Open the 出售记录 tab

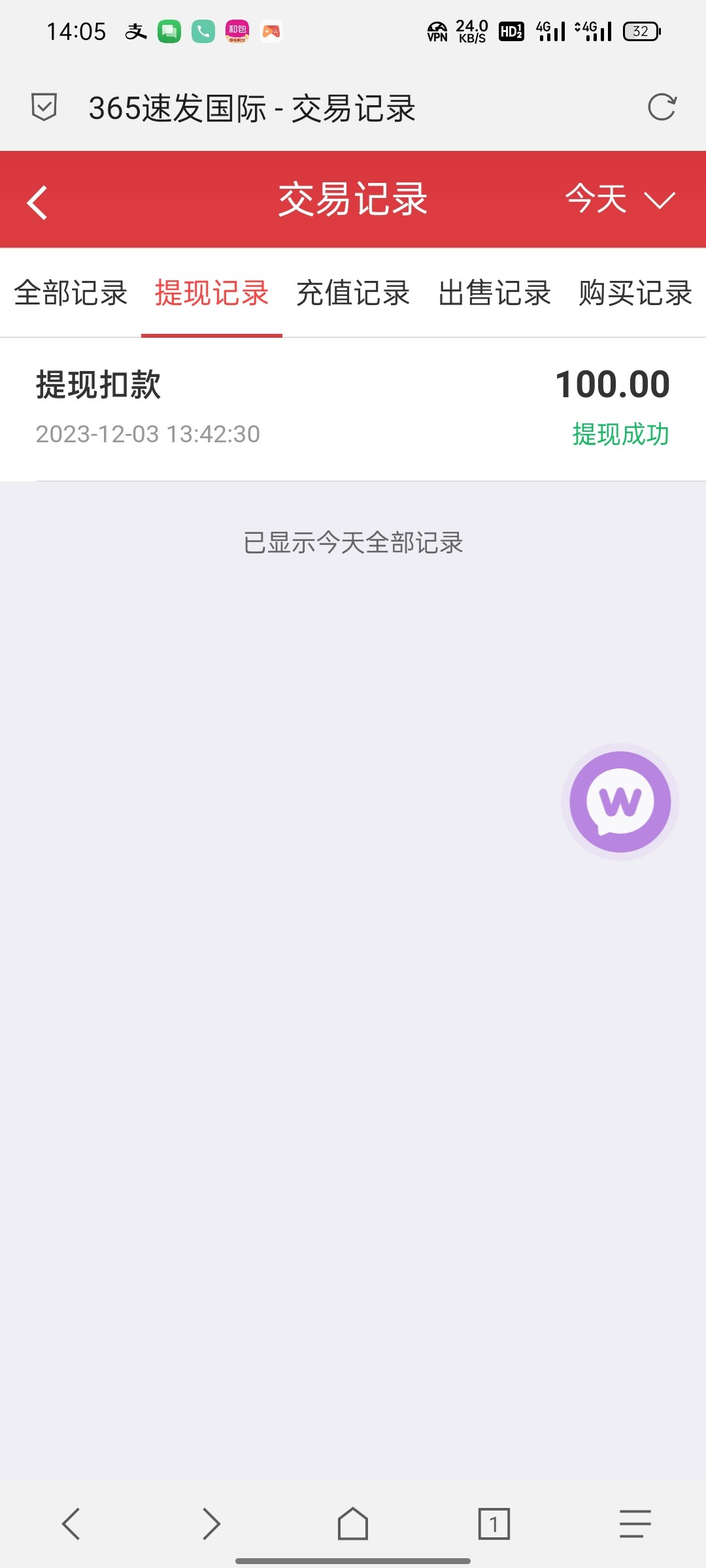(494, 294)
